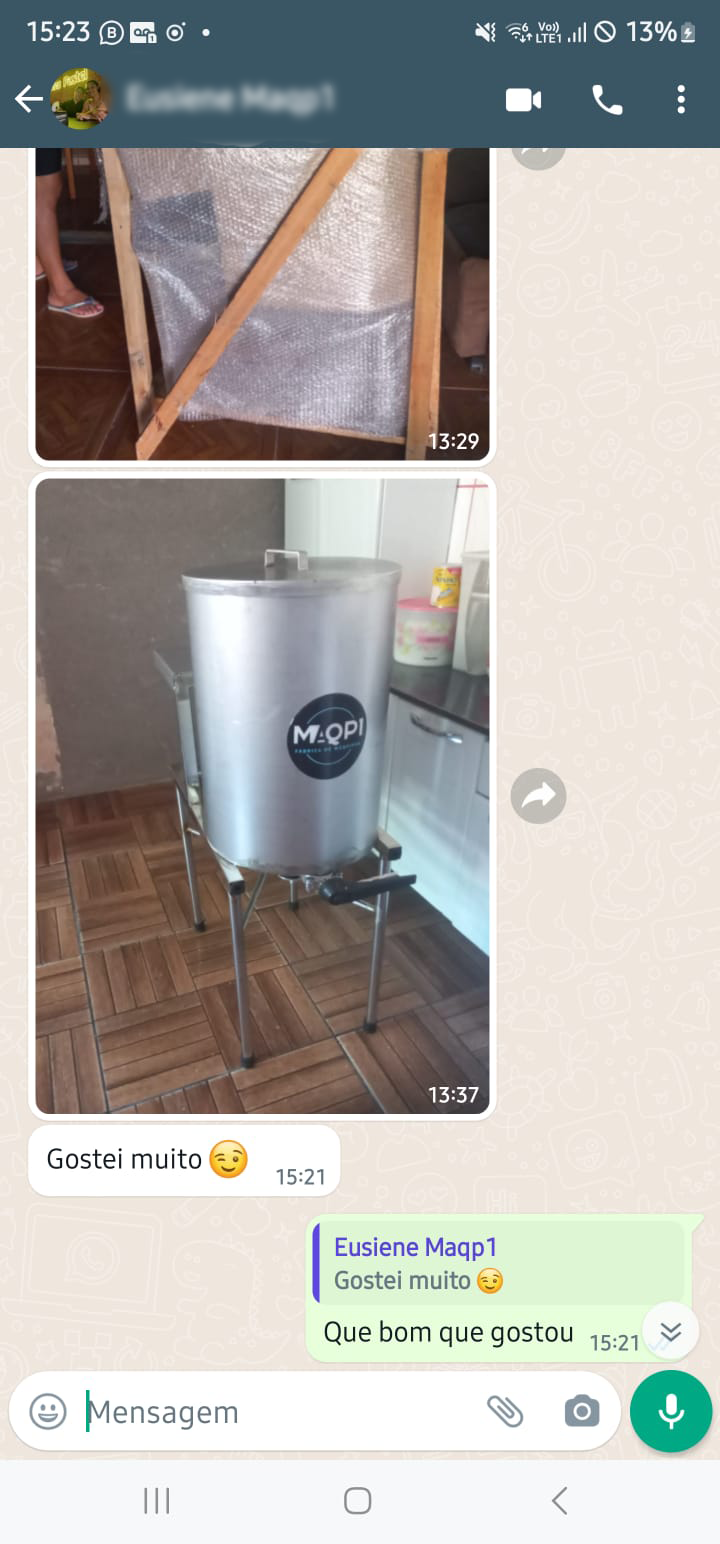Jump to quoted message from Eusiene Maqp1
The image size is (720, 1544).
coord(500,1263)
